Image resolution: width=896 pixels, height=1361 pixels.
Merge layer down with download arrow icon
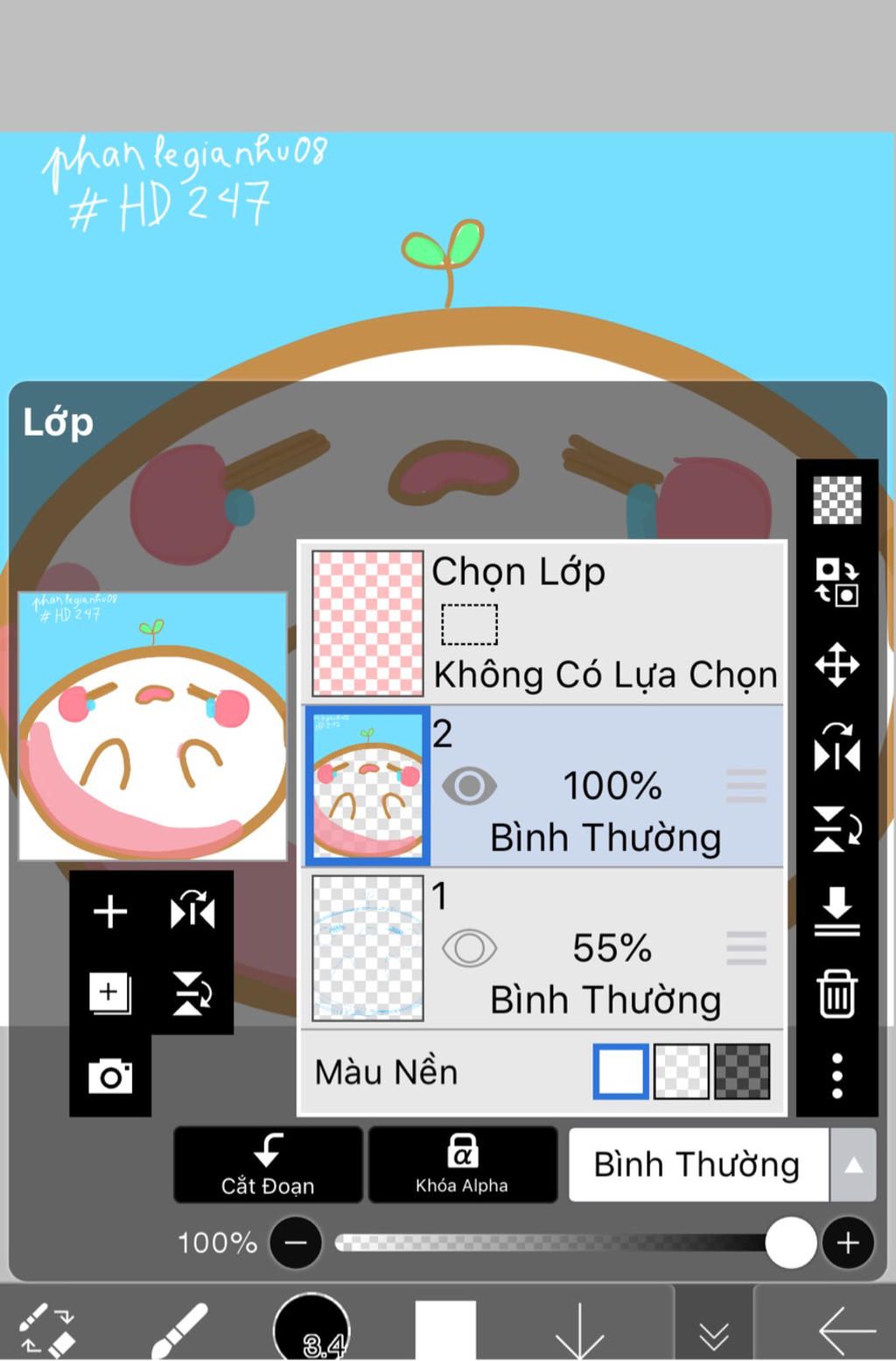[836, 912]
